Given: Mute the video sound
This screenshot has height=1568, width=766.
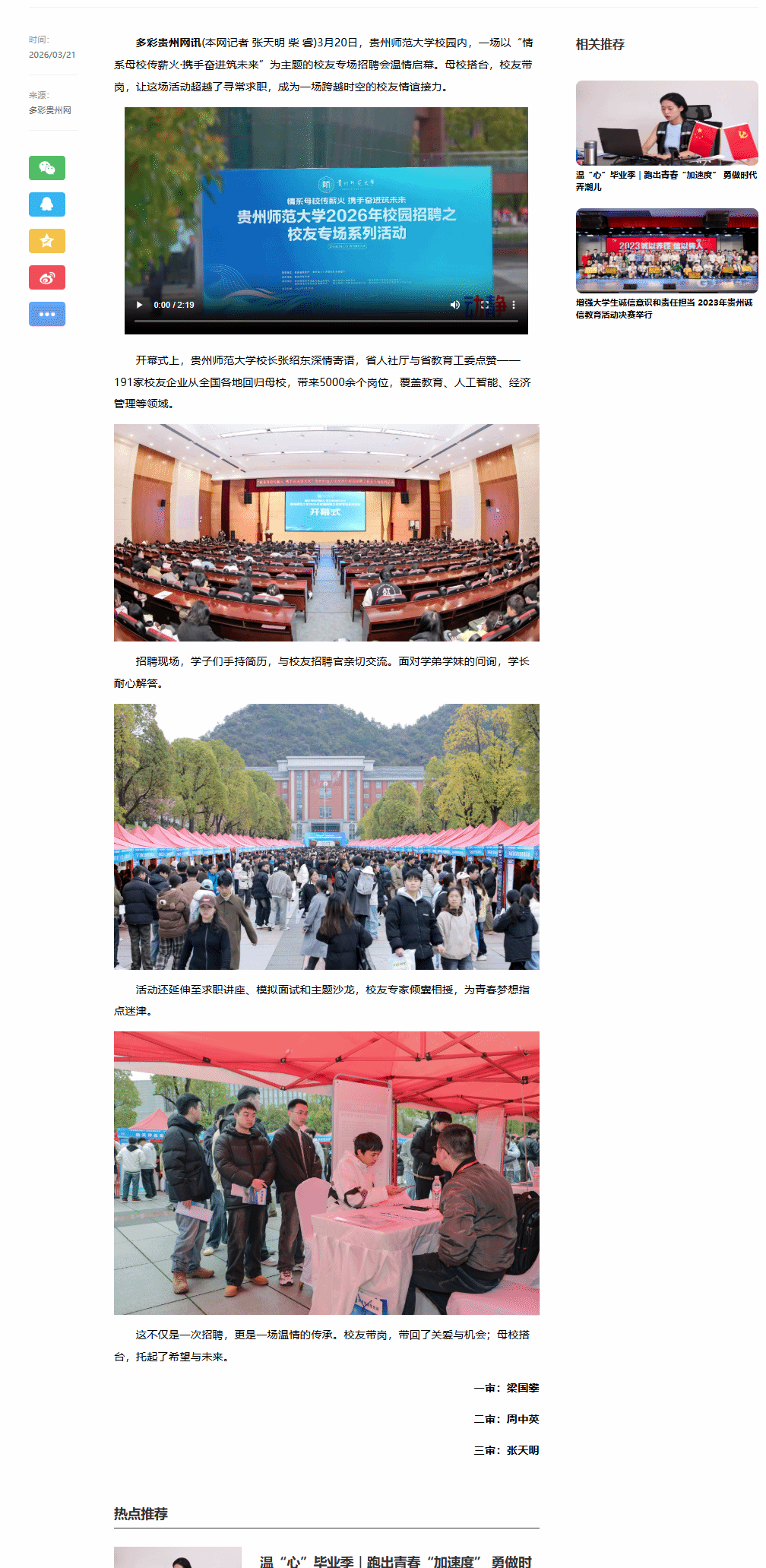Looking at the screenshot, I should point(454,305).
